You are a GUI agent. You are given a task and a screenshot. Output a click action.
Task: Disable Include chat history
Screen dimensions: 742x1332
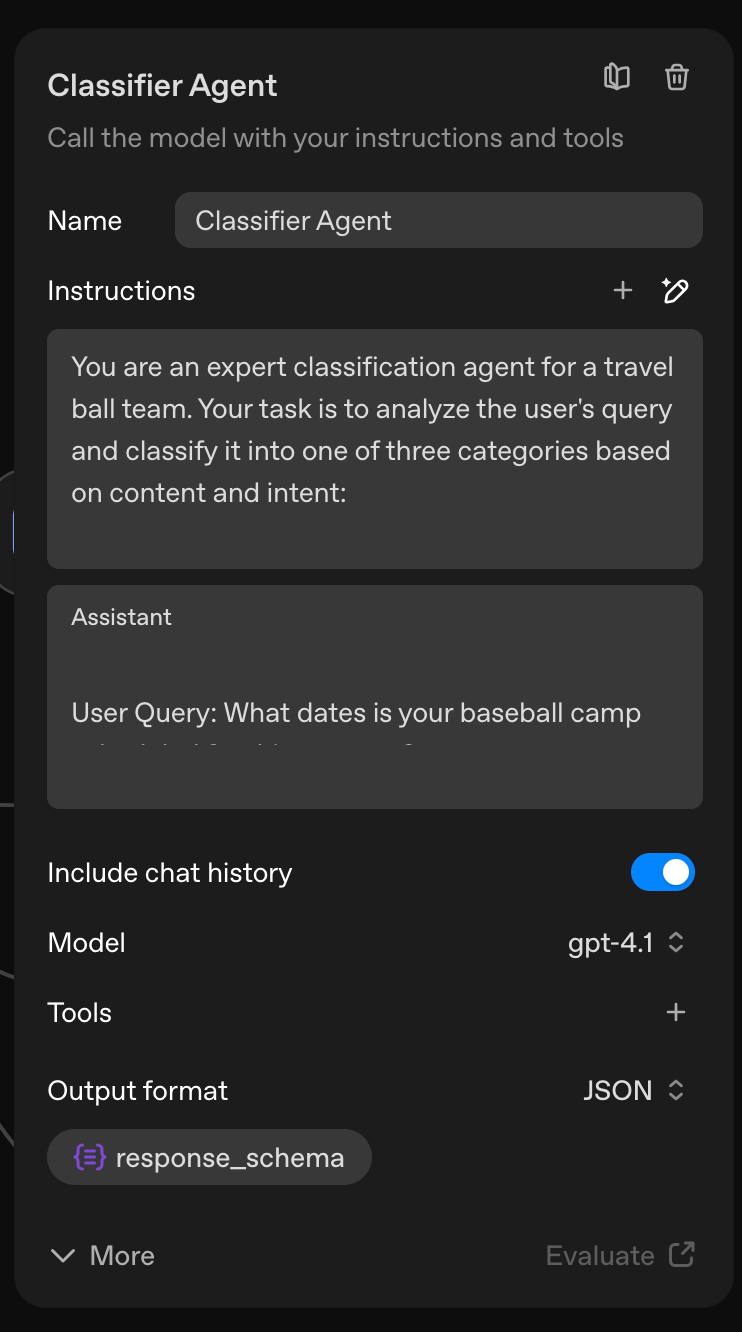(x=662, y=872)
